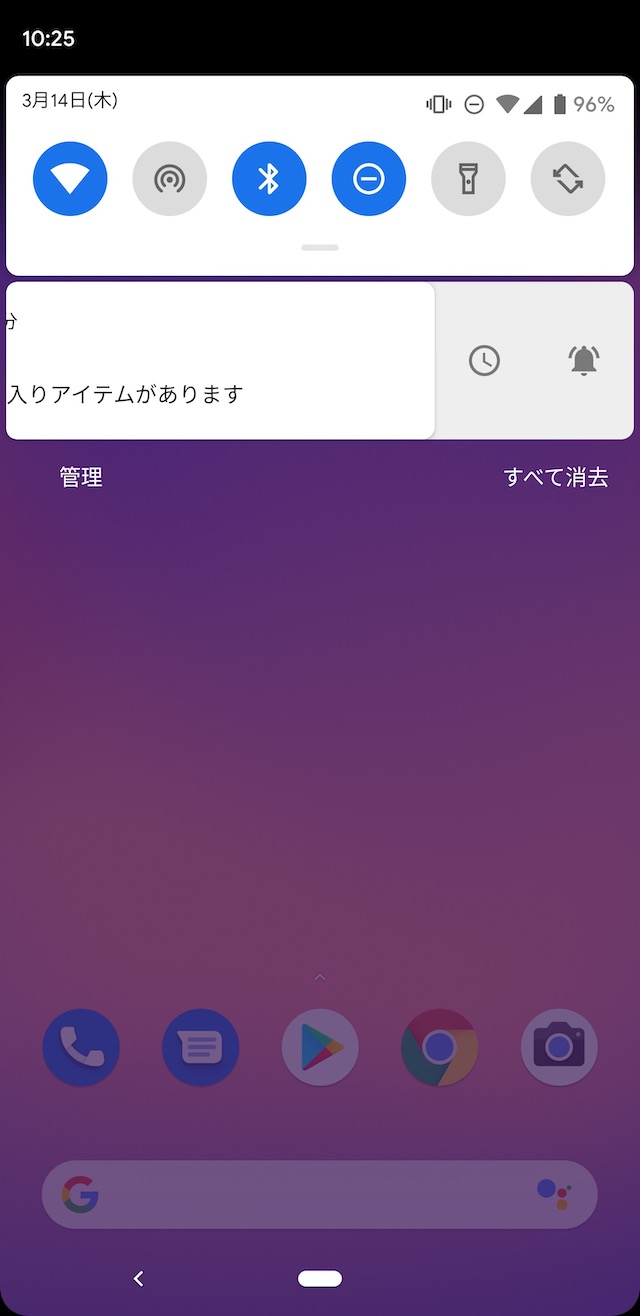Turn off the Wi-Fi quick setting
Viewport: 640px width, 1316px height.
(70, 179)
